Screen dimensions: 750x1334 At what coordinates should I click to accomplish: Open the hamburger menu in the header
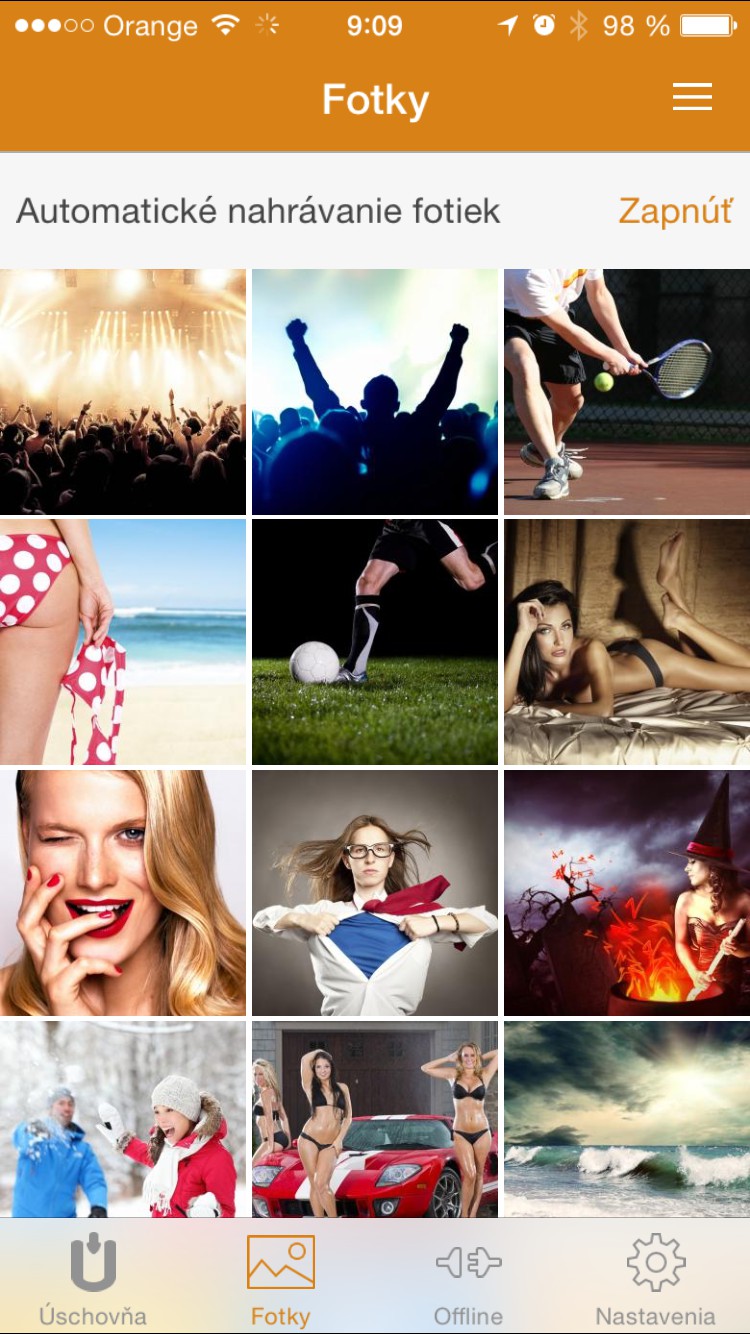pos(692,97)
